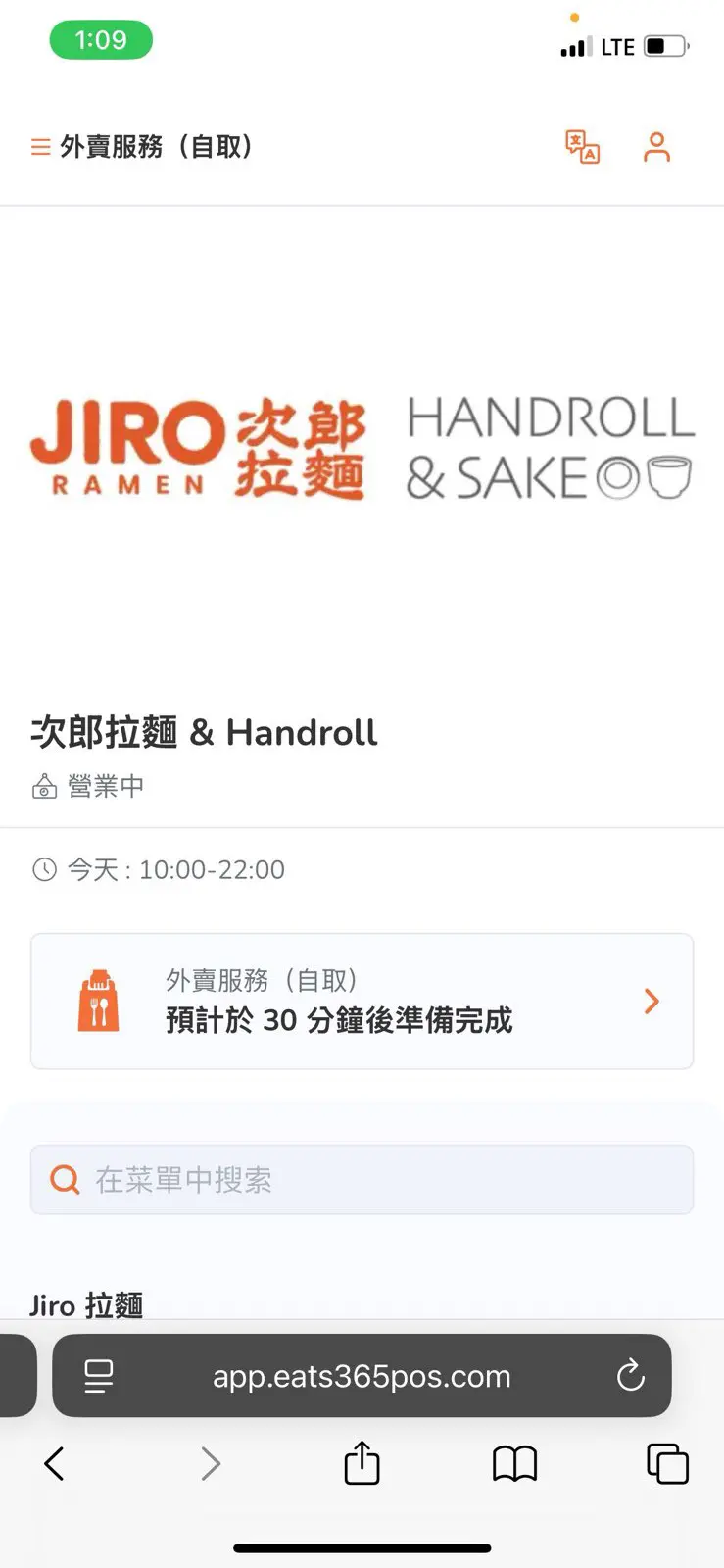Viewport: 724px width, 1568px height.
Task: Open the user account icon
Action: (656, 147)
